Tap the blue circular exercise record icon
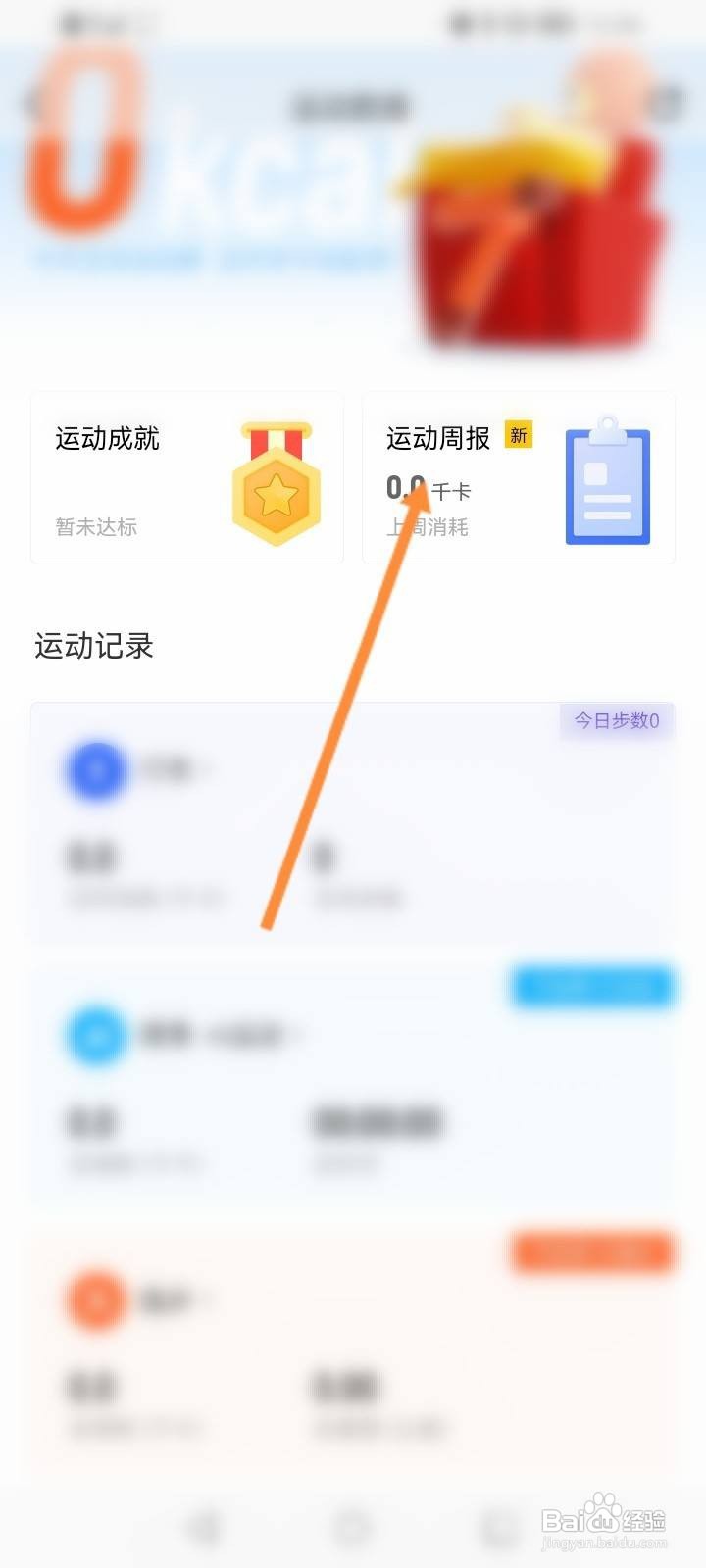706x1568 pixels. 94,769
